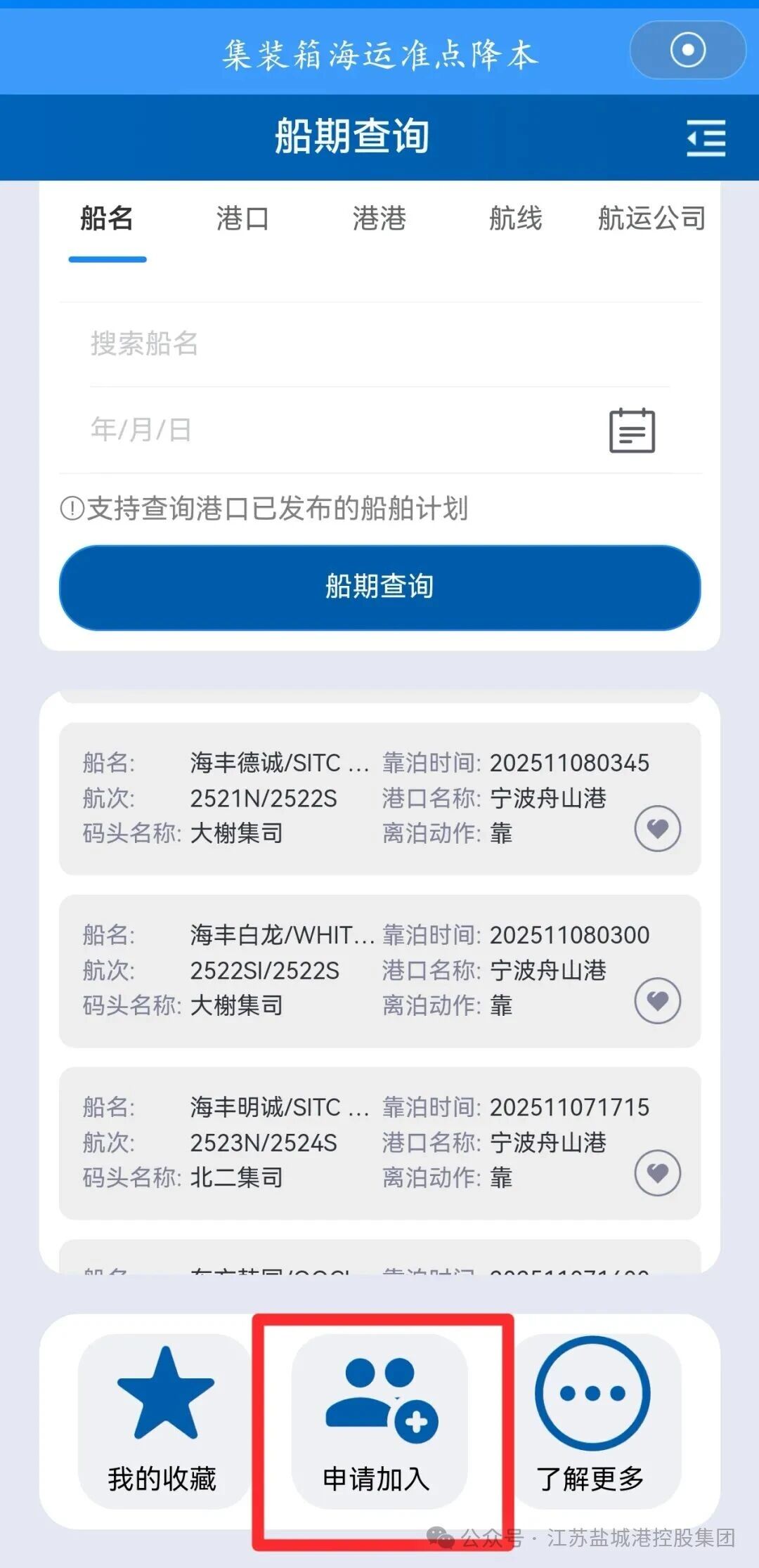Open the 海丰白龙/WHIT ship card
The height and width of the screenshot is (1568, 759).
pyautogui.click(x=351, y=970)
